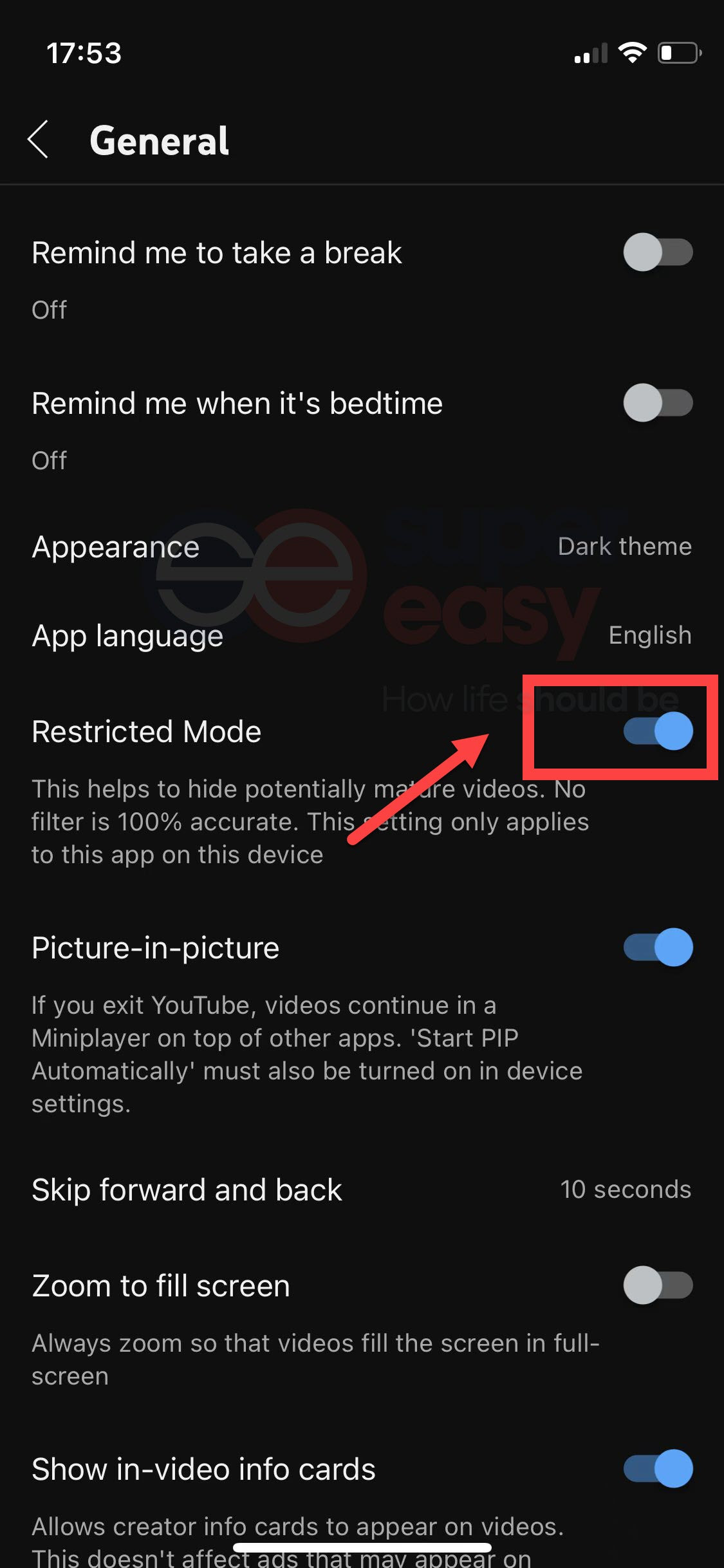The image size is (724, 1568).
Task: Open the Appearance theme setting
Action: (x=362, y=547)
